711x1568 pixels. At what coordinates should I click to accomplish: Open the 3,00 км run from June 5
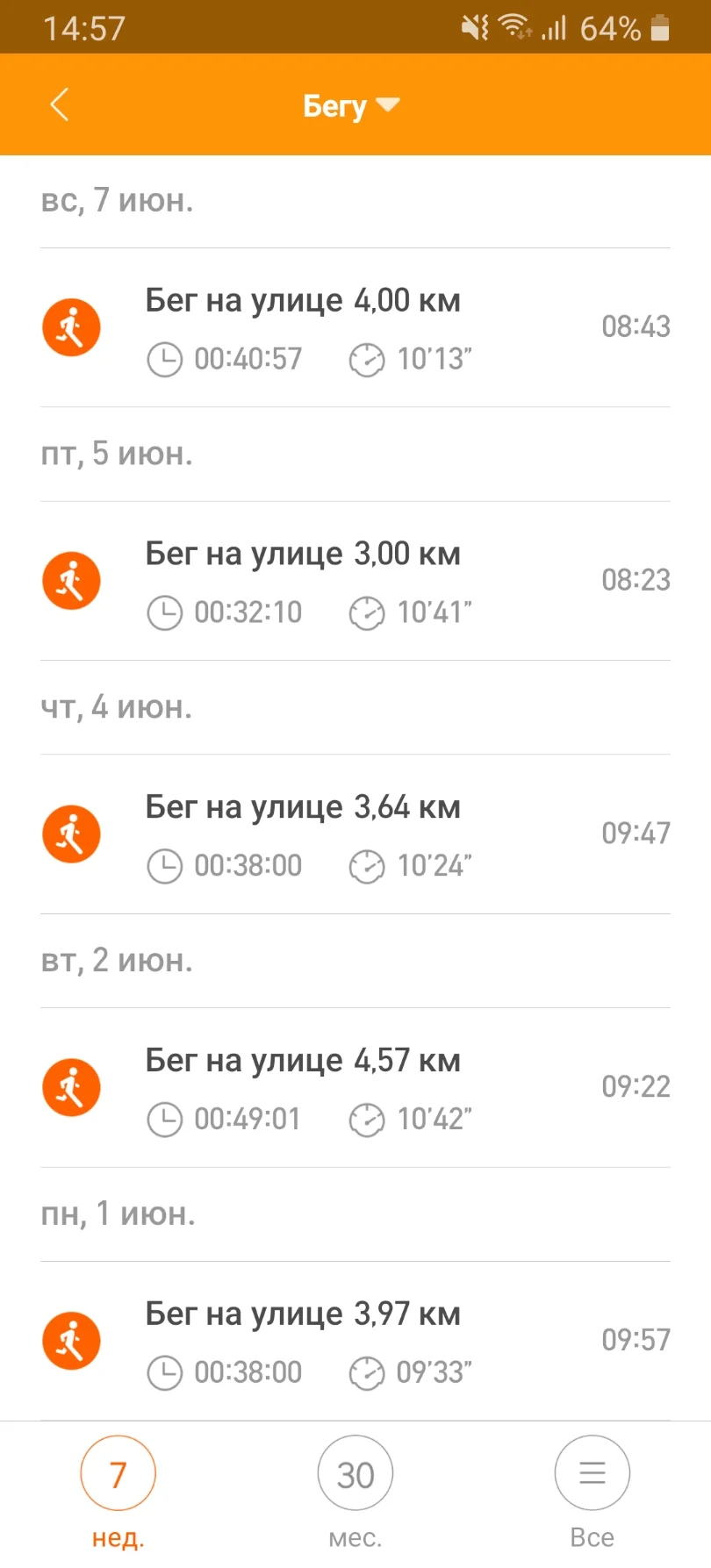click(355, 582)
